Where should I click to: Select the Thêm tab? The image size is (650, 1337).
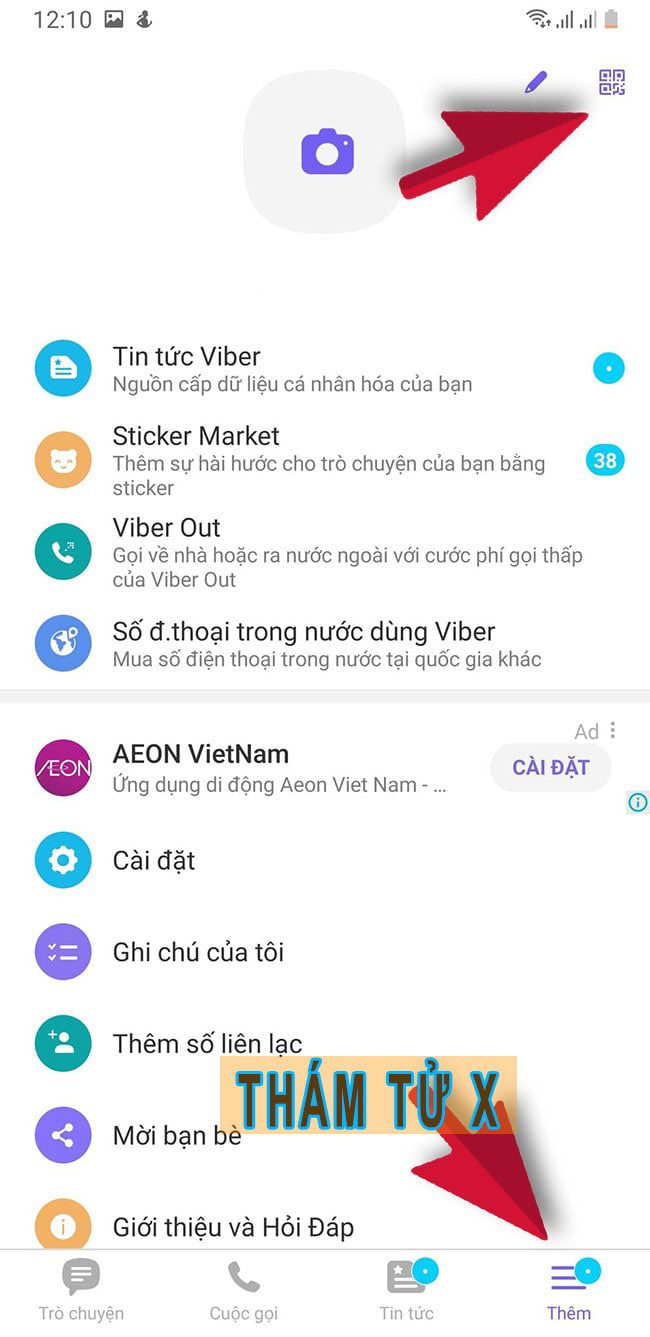pos(568,1288)
